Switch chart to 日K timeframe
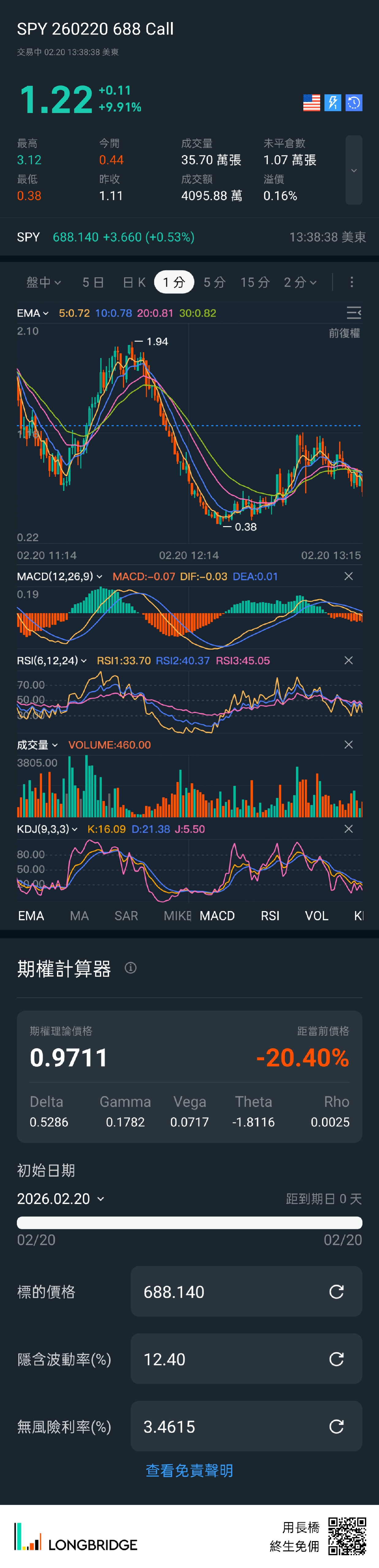The height and width of the screenshot is (1568, 379). pyautogui.click(x=134, y=282)
